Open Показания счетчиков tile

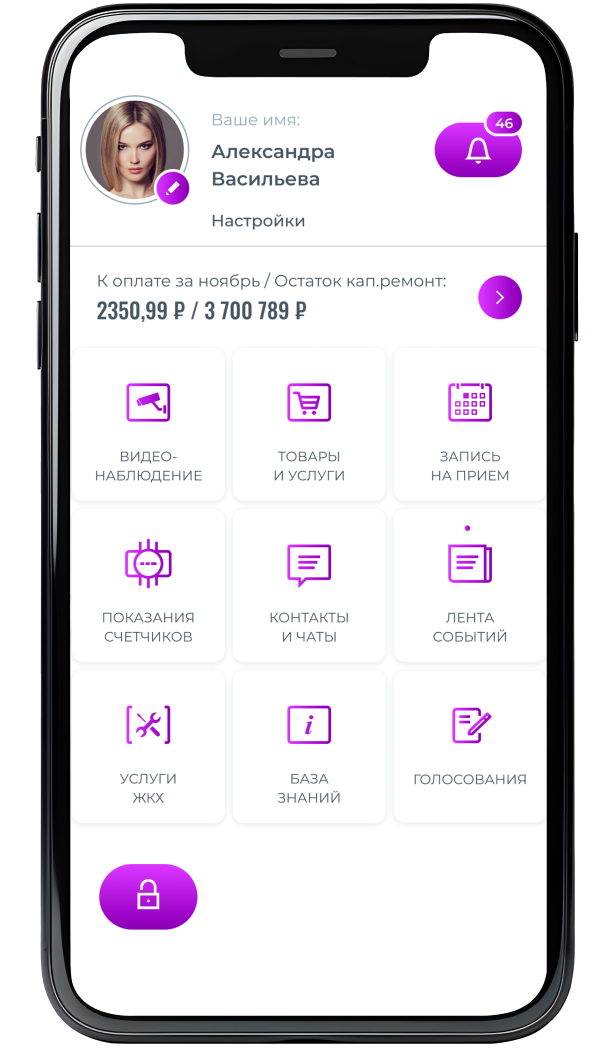[148, 585]
